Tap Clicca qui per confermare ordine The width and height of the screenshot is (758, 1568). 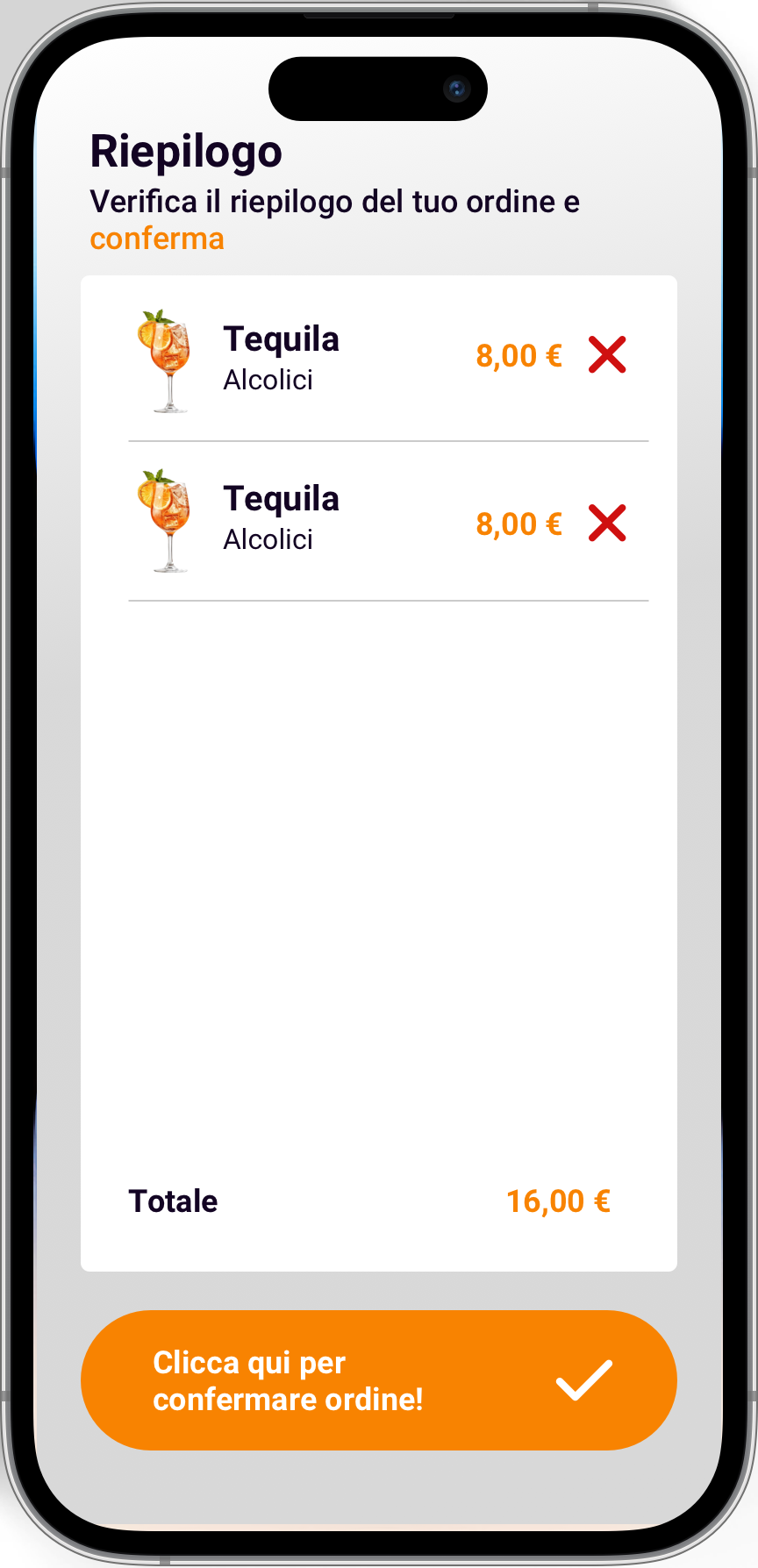378,1380
